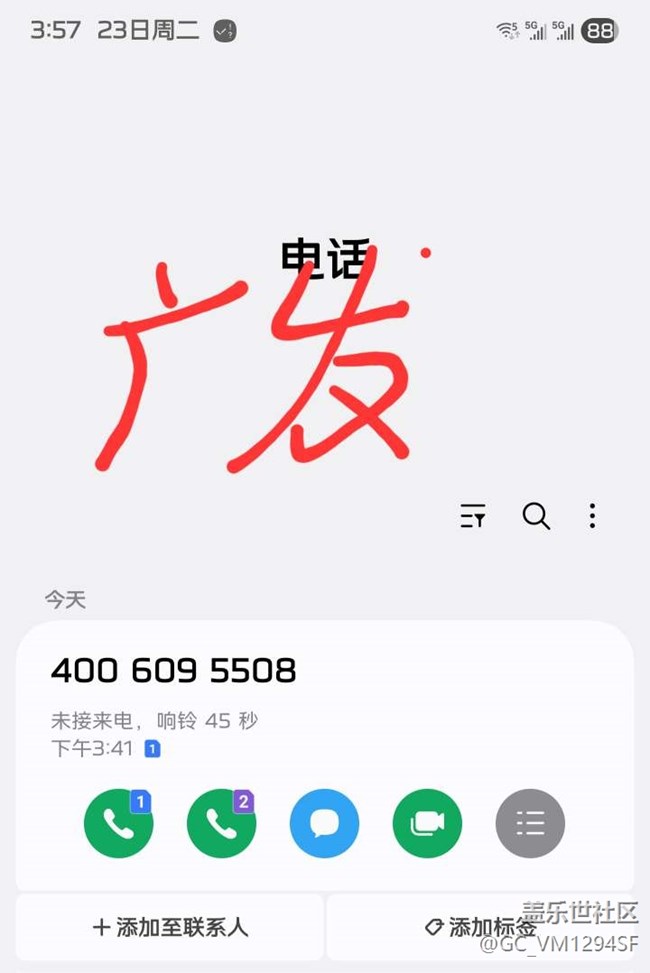
Task: Search the call history
Action: pos(536,516)
